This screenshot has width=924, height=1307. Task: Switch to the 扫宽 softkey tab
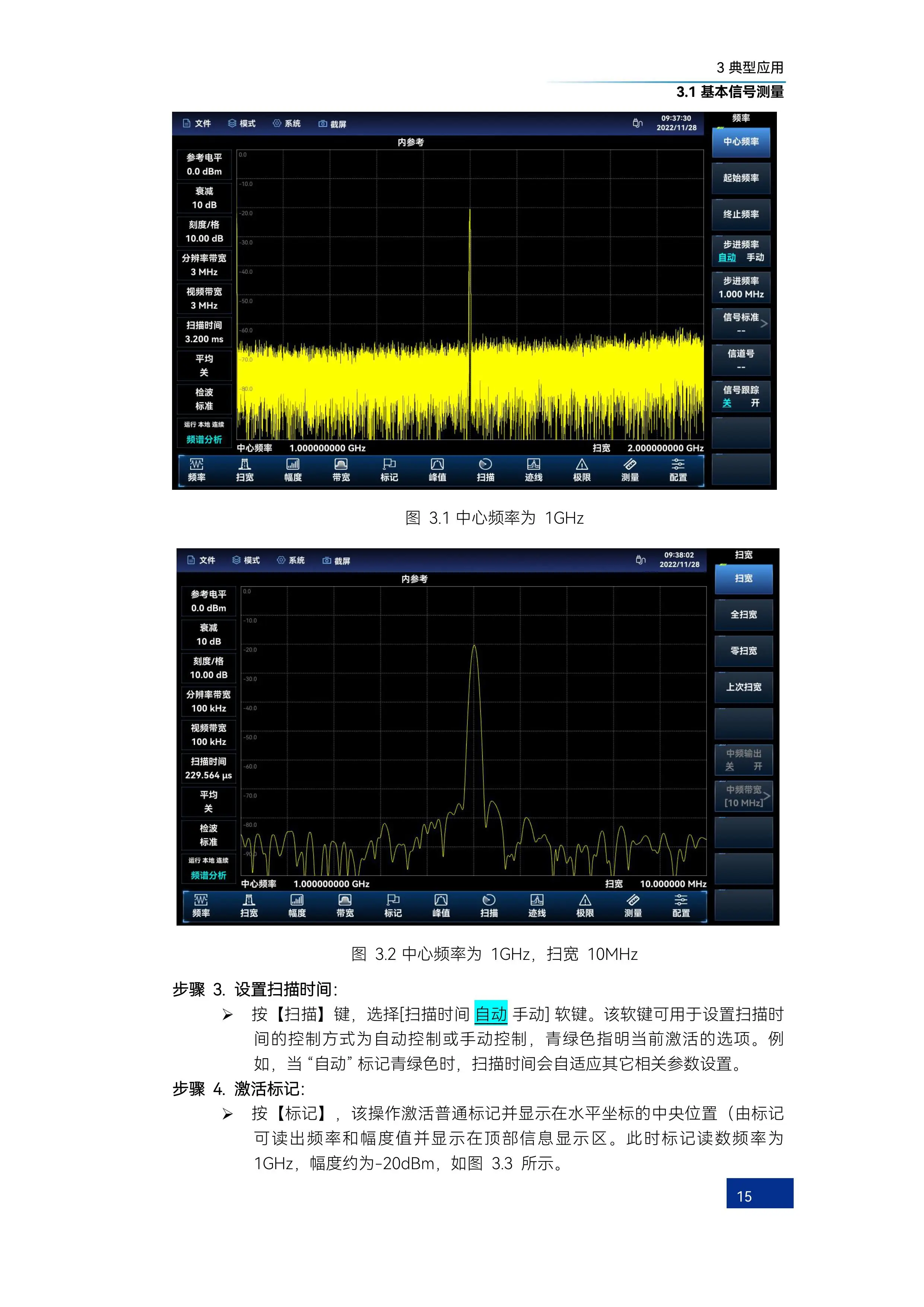click(743, 580)
